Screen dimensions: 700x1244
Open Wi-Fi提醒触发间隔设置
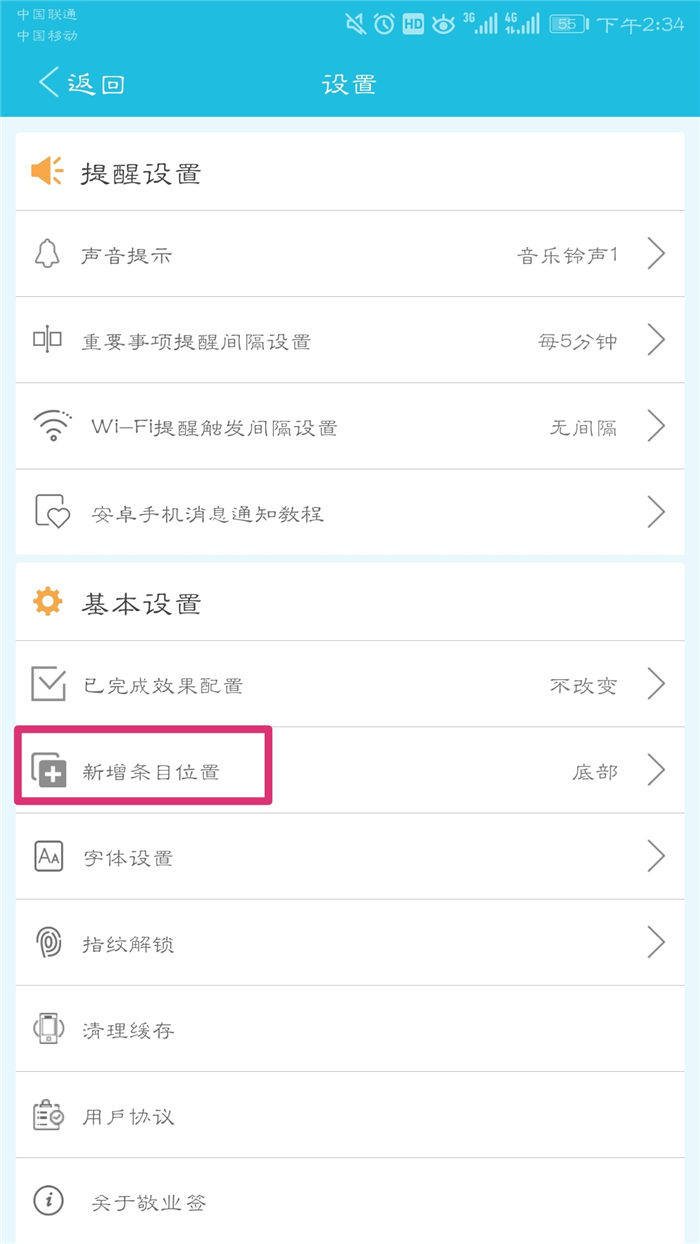(349, 426)
